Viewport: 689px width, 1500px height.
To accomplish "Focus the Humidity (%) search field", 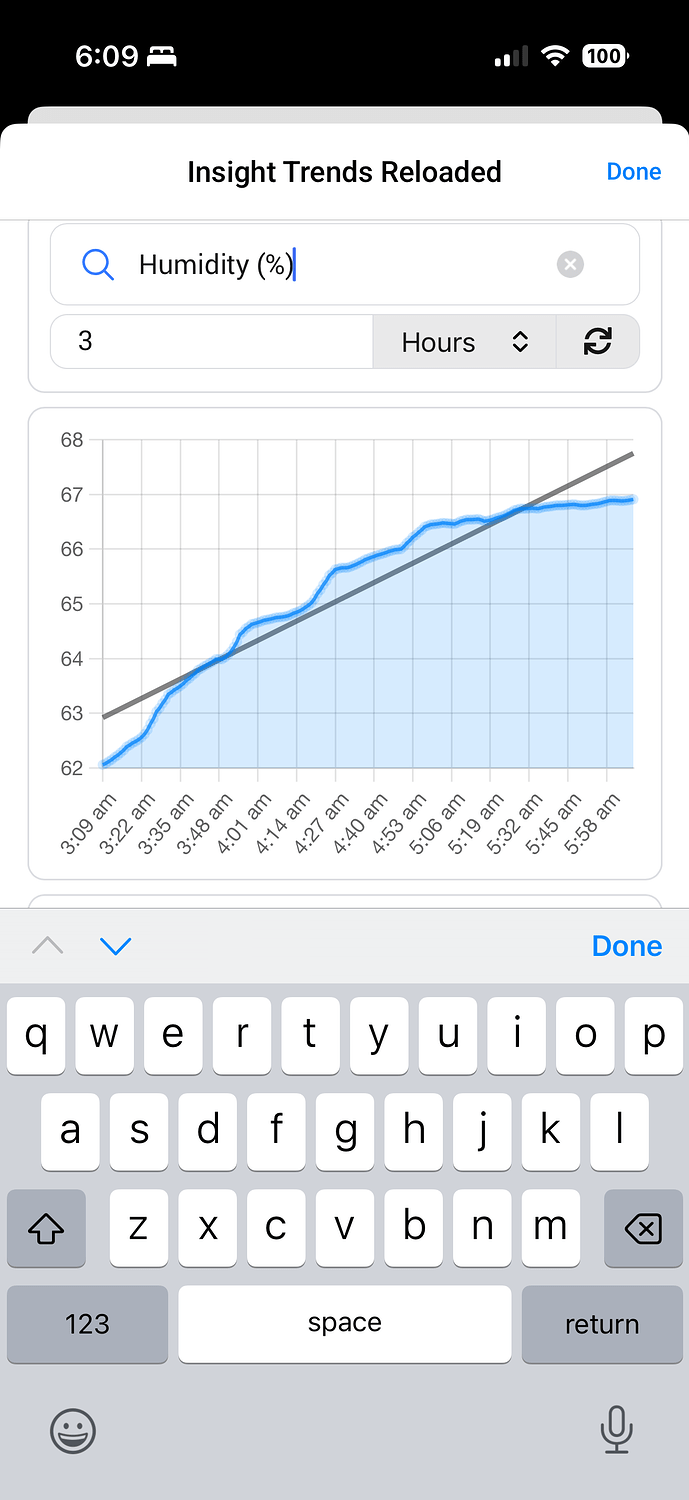I will (x=330, y=265).
